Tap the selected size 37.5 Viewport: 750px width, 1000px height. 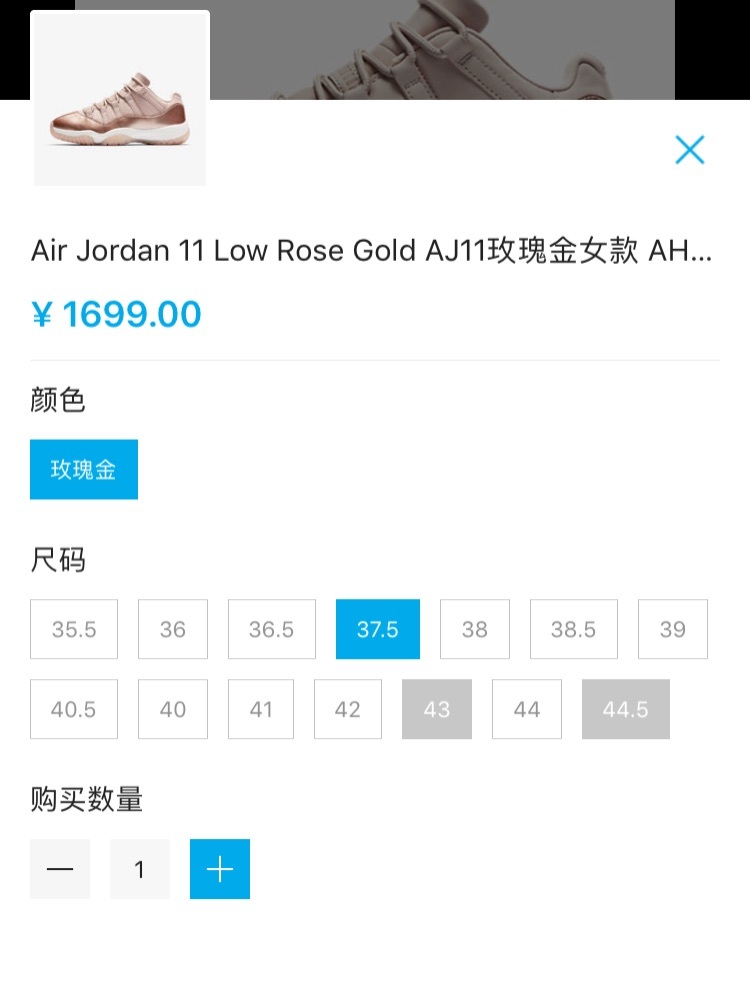tap(378, 629)
